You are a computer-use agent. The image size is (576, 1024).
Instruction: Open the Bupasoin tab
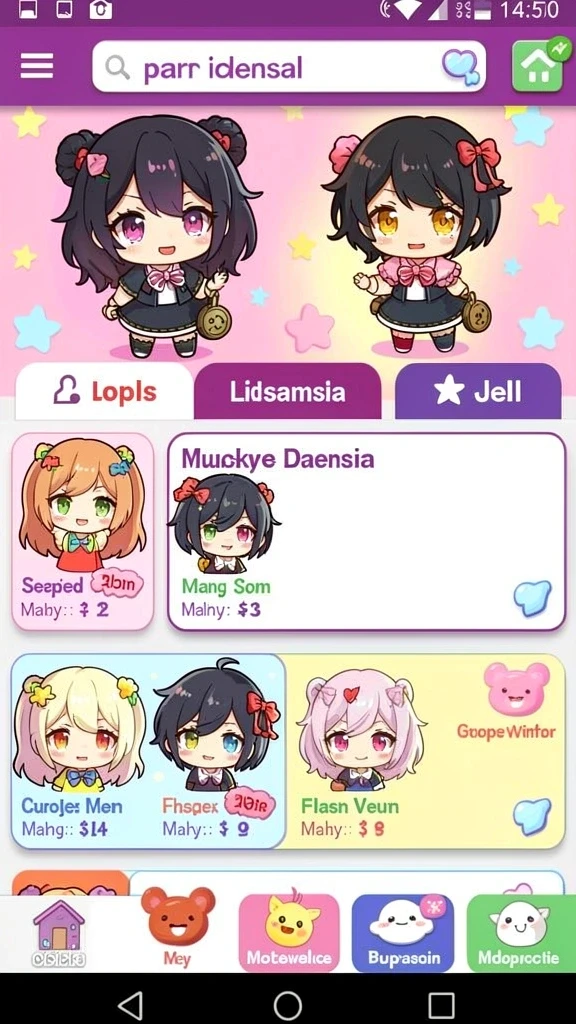[x=403, y=933]
